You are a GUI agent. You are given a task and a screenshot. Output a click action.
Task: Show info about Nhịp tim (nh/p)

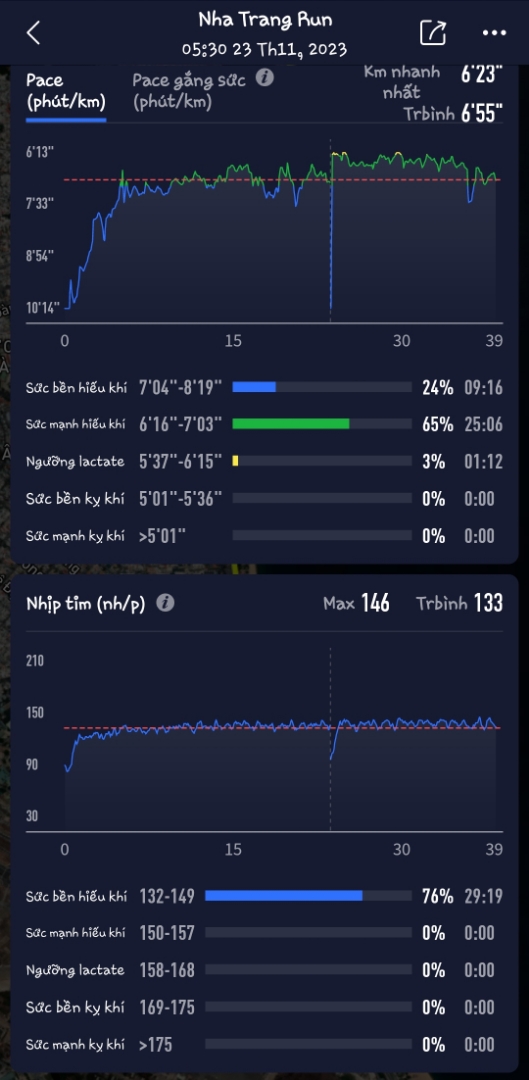click(x=165, y=603)
